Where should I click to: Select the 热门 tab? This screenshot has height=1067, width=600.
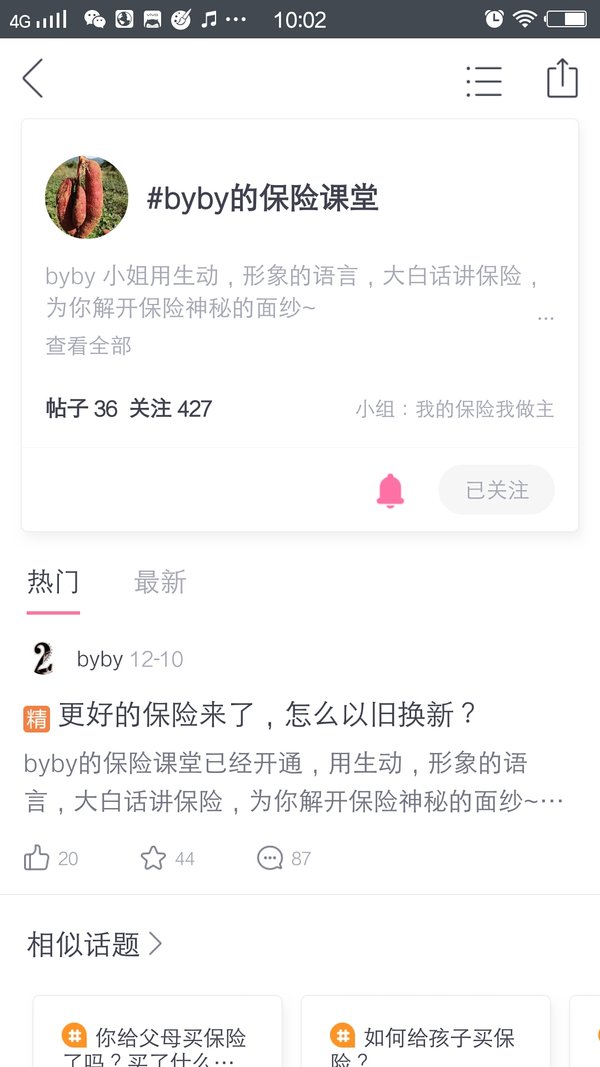(x=53, y=582)
